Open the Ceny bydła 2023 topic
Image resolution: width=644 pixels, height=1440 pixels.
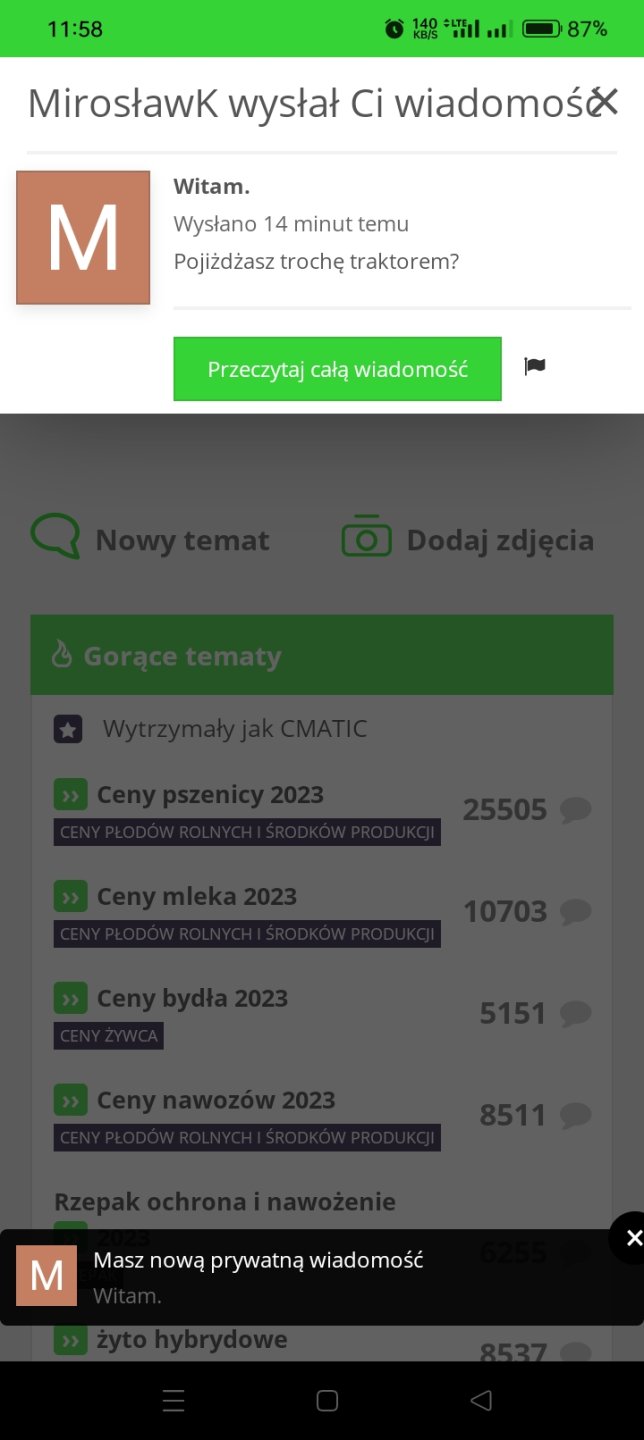pyautogui.click(x=191, y=998)
